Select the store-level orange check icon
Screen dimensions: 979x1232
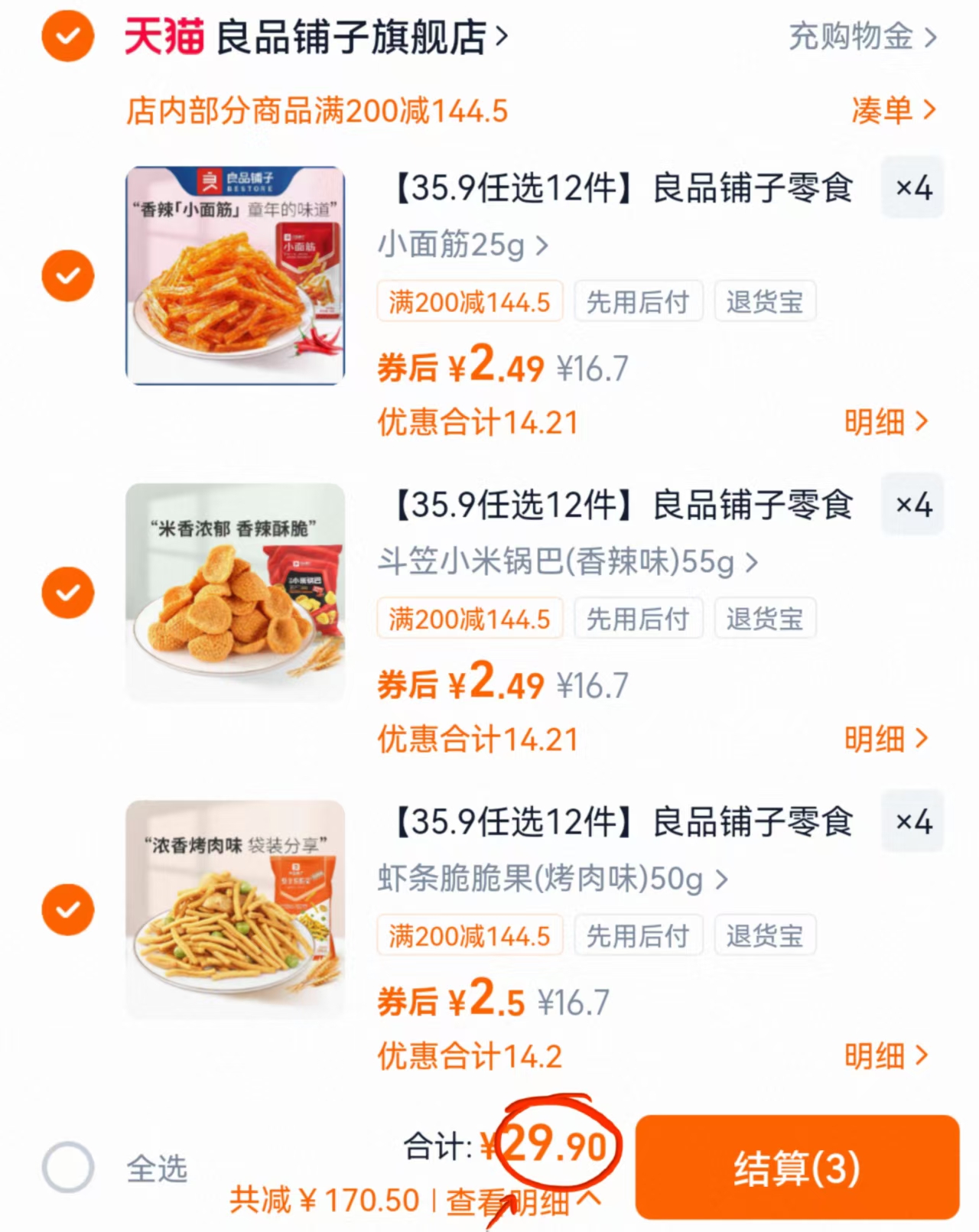pos(67,37)
